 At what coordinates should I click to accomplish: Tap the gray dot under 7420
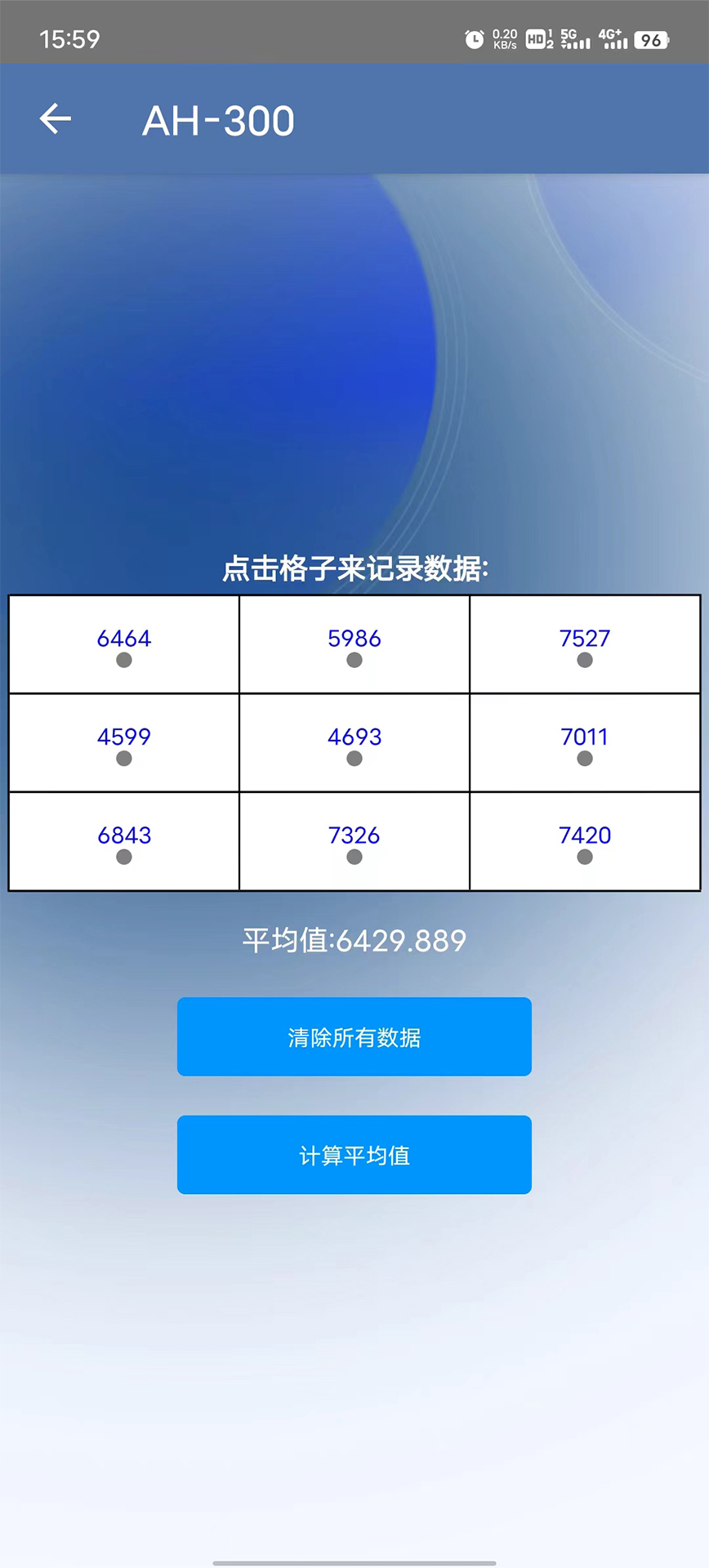584,857
